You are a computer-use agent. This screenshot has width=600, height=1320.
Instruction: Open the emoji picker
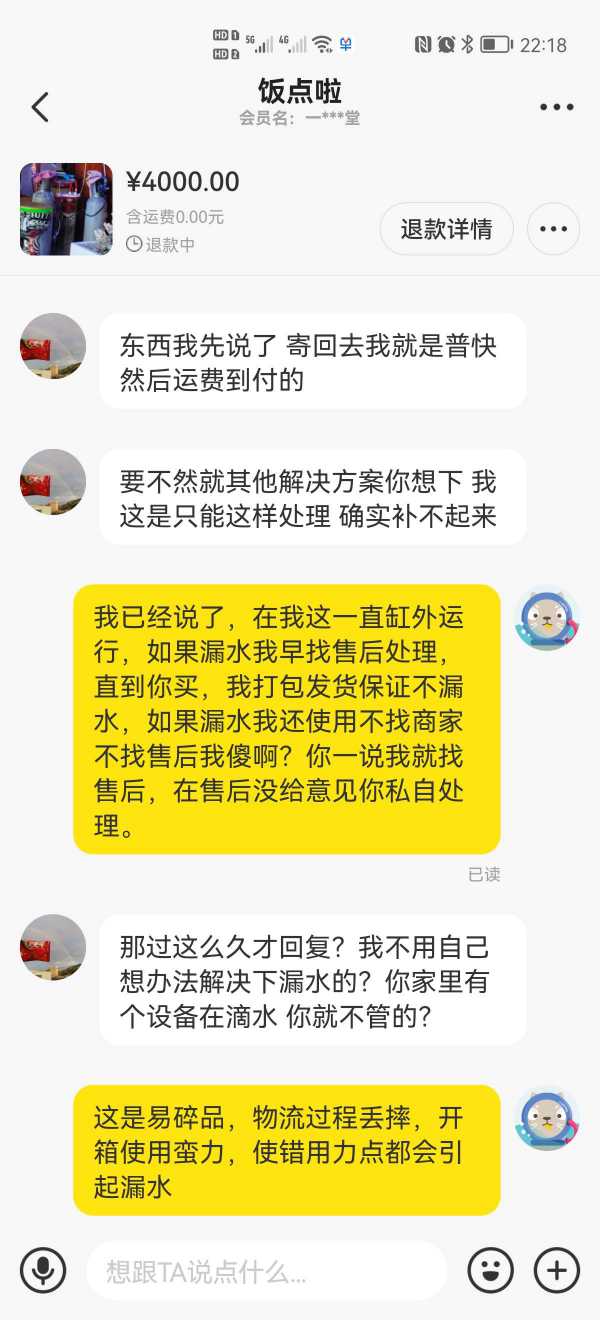[490, 1271]
